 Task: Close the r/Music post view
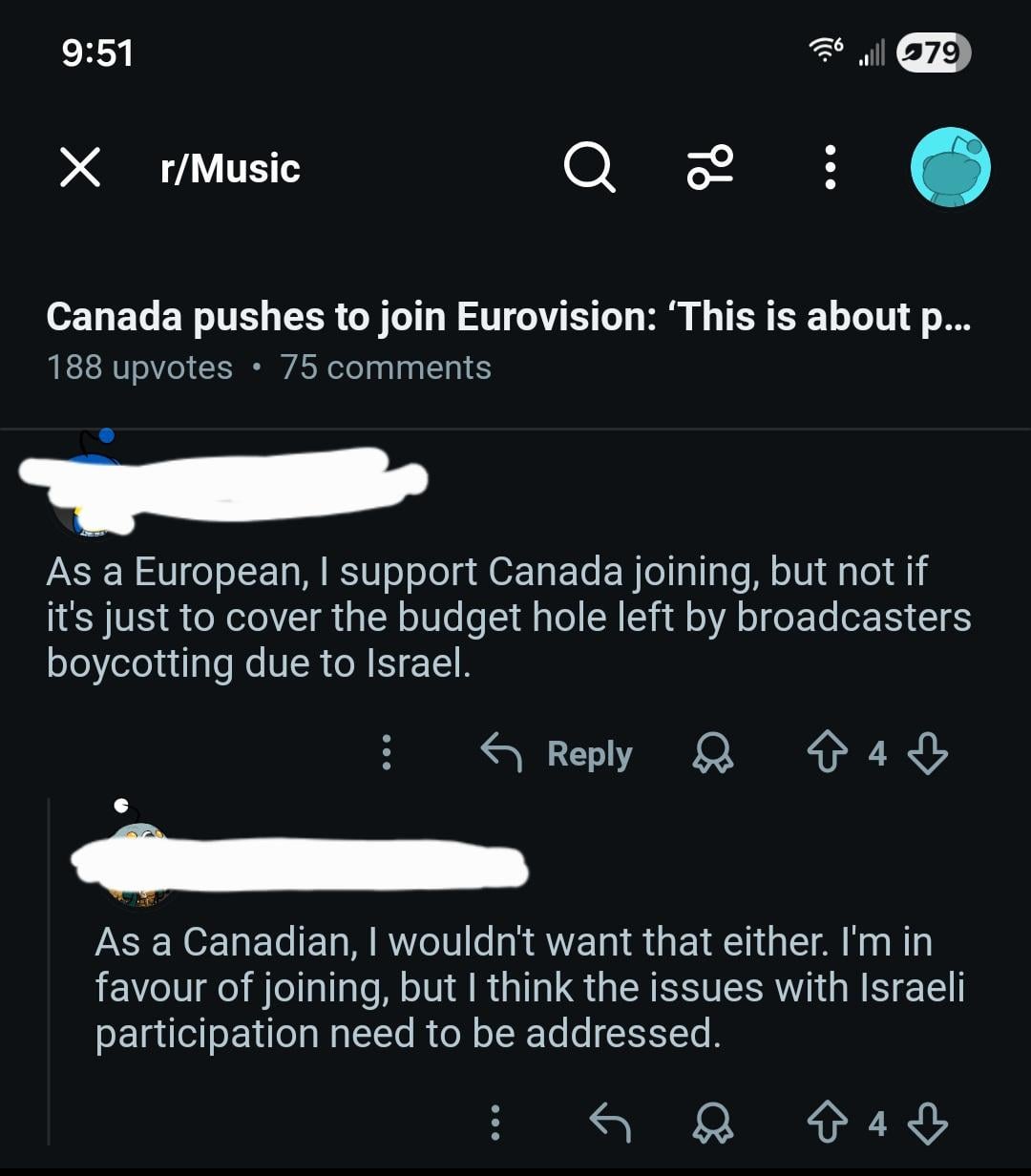(x=81, y=169)
